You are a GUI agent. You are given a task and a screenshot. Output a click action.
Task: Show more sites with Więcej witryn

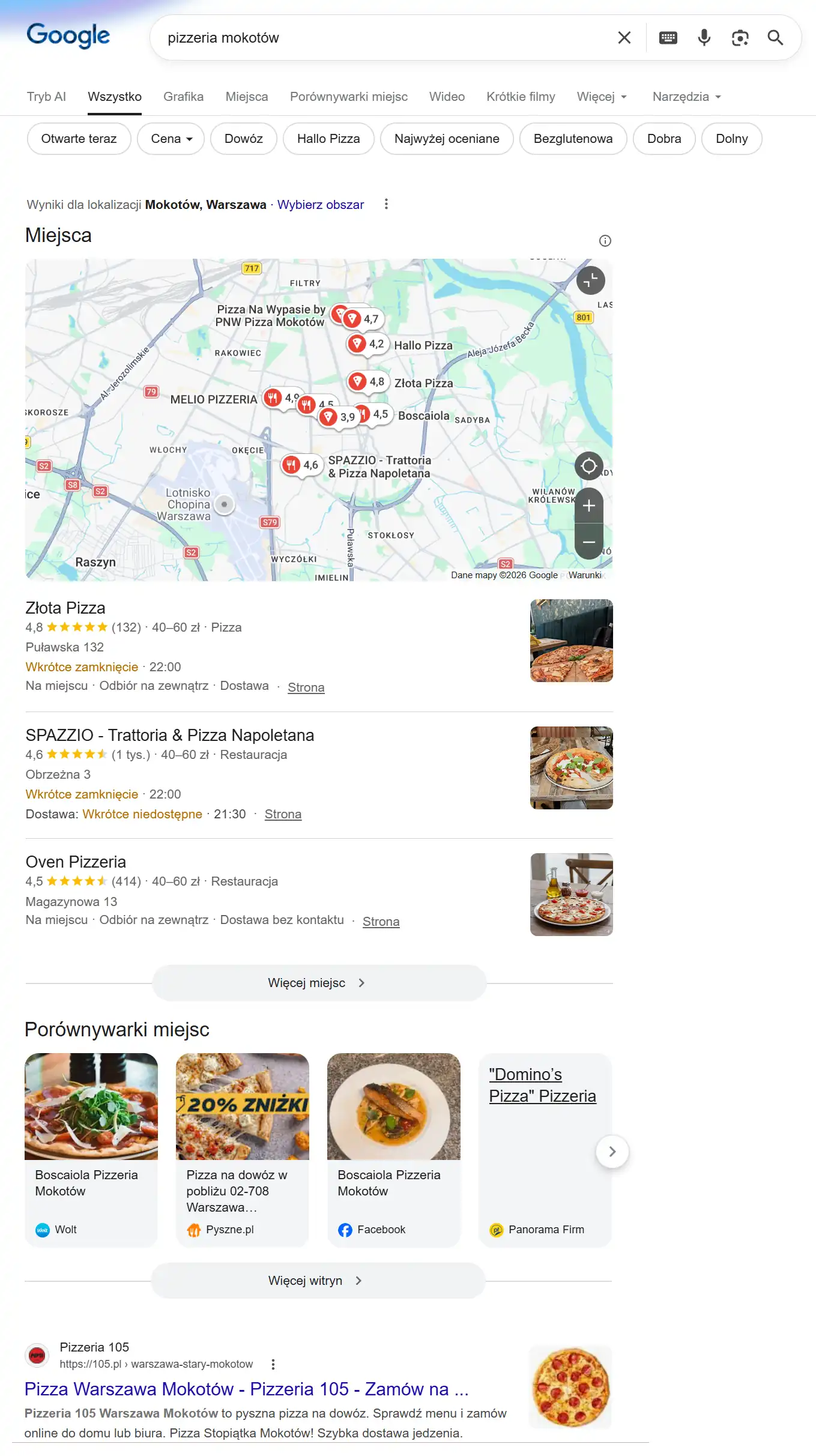coord(317,1281)
